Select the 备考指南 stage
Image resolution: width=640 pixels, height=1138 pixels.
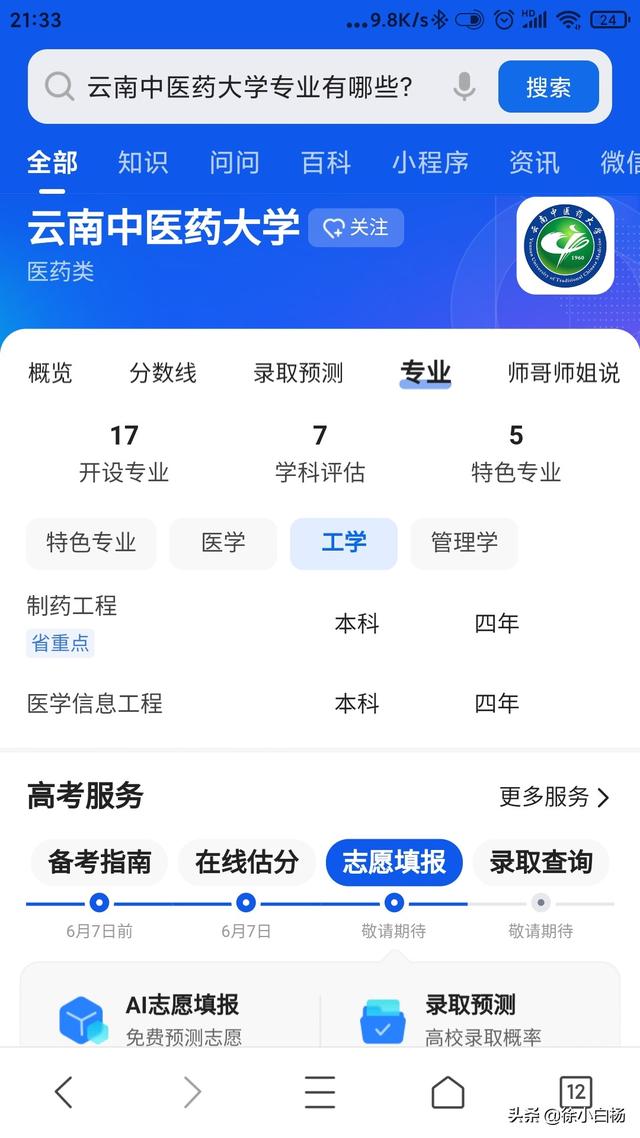(100, 862)
